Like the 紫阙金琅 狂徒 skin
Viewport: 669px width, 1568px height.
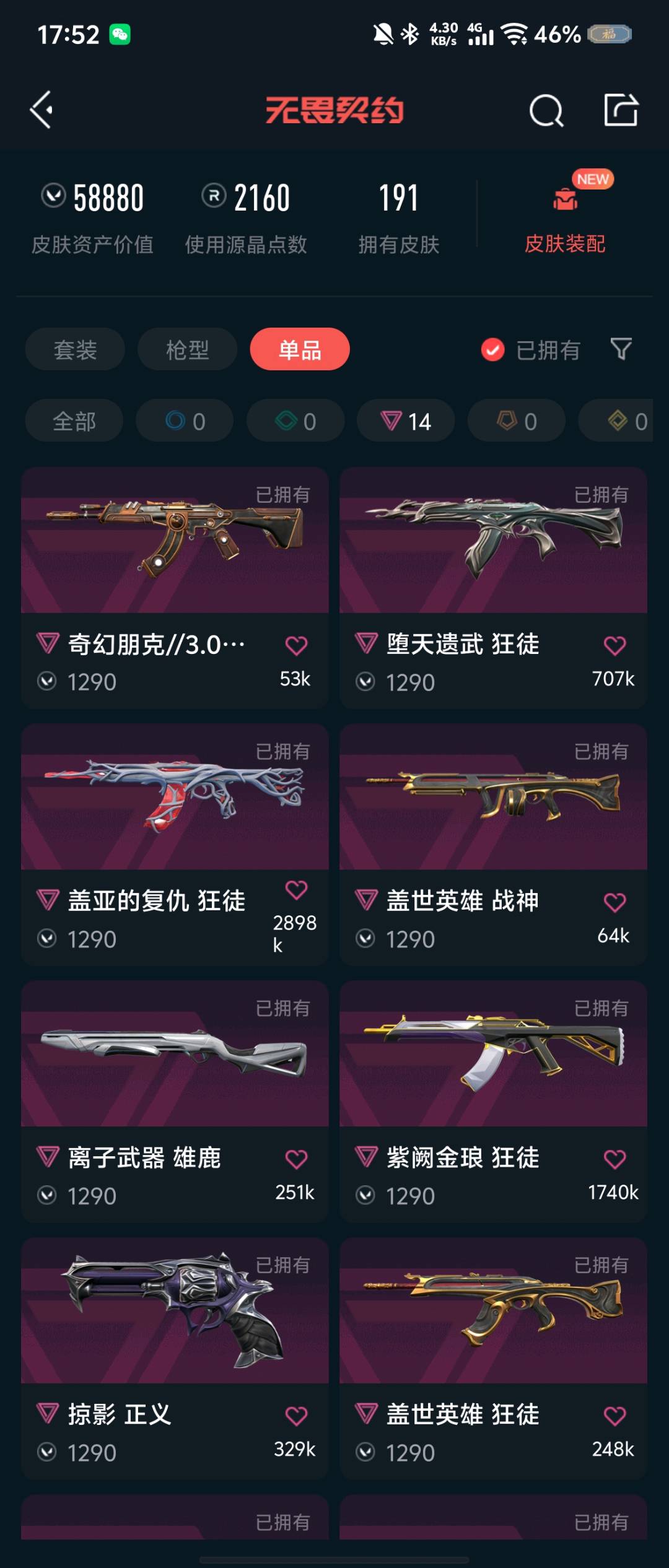[614, 1159]
